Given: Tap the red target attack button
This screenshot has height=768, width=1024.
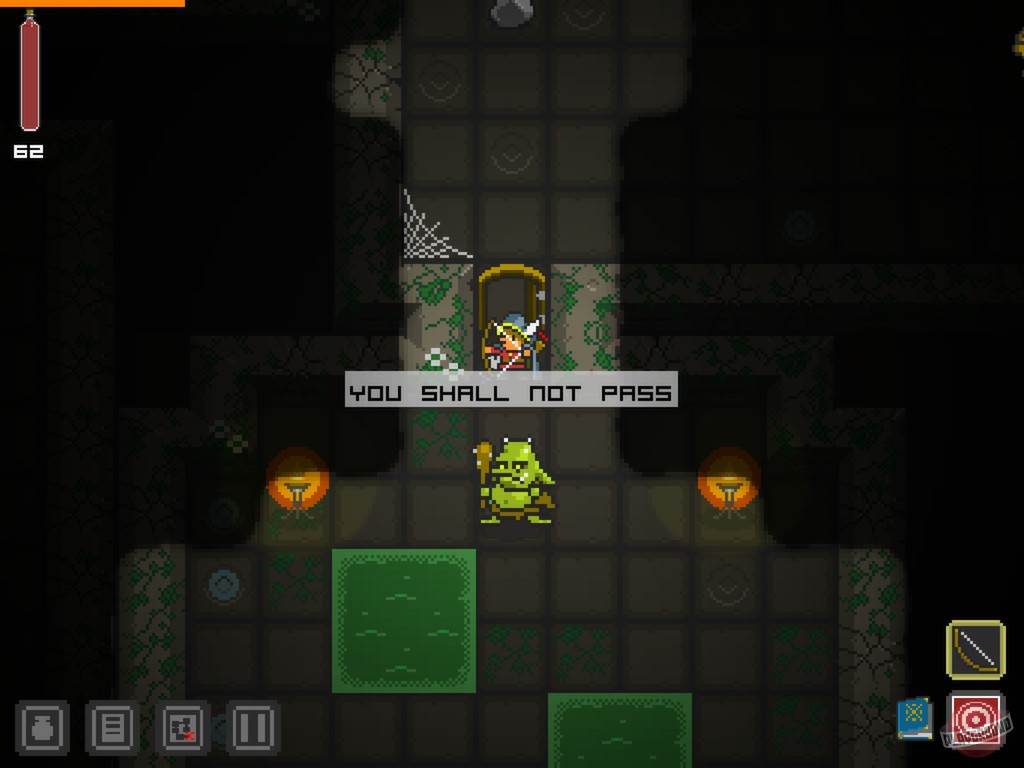Looking at the screenshot, I should pyautogui.click(x=975, y=719).
